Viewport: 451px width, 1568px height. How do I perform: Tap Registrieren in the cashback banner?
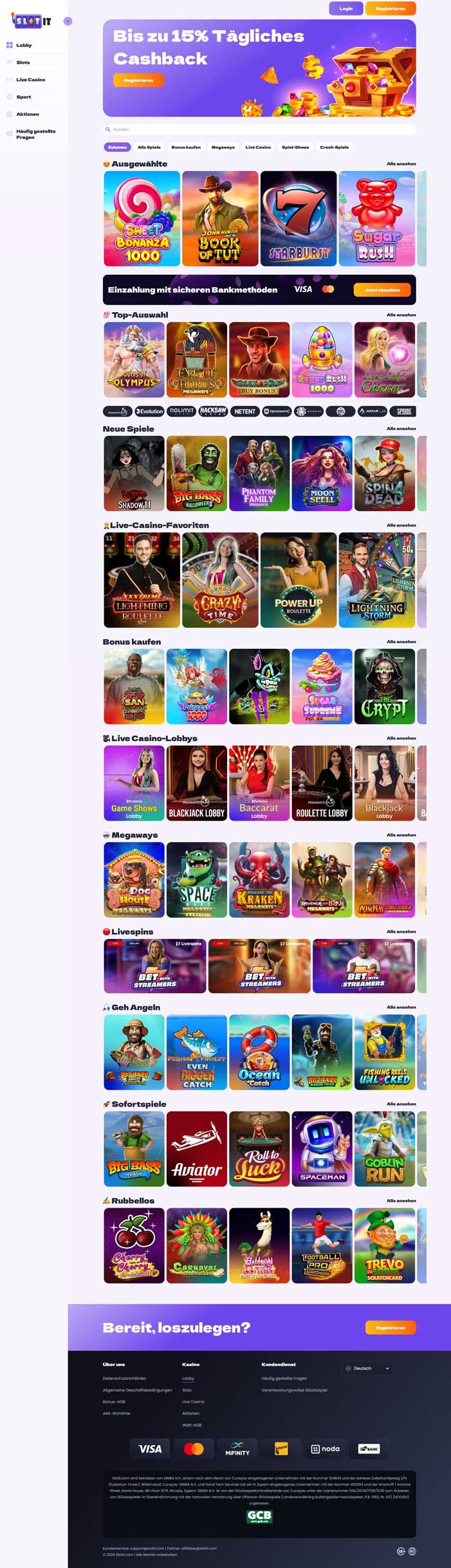(138, 80)
